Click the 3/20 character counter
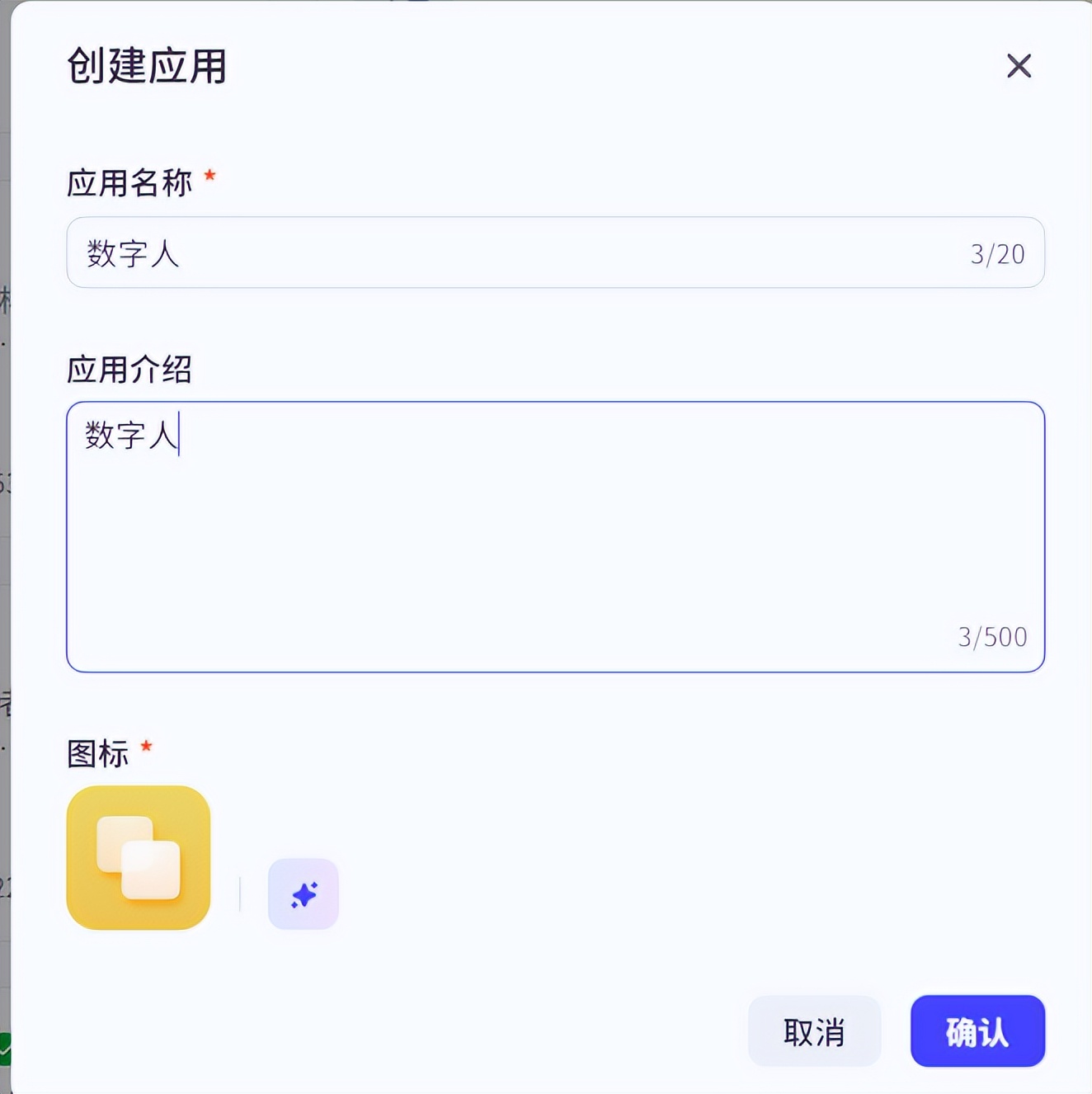 tap(997, 253)
